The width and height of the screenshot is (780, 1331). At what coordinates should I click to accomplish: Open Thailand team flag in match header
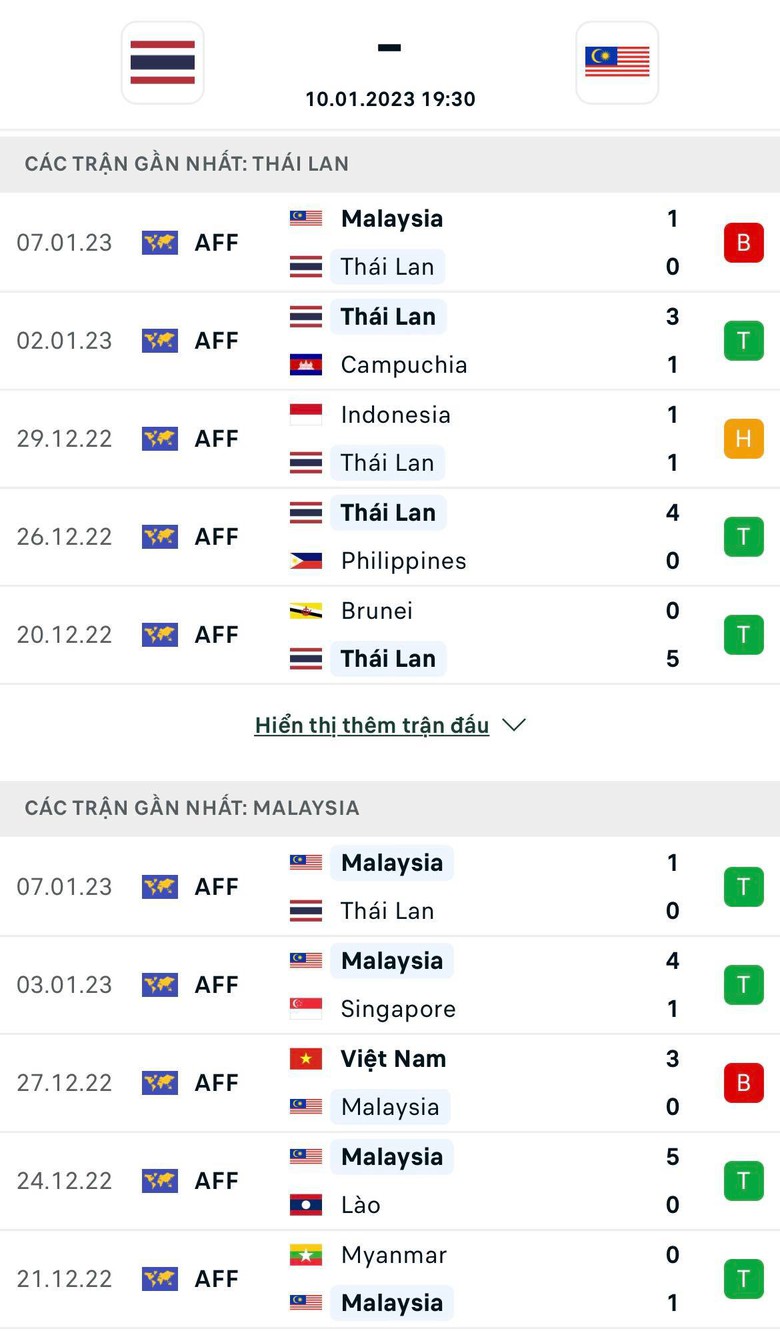162,62
